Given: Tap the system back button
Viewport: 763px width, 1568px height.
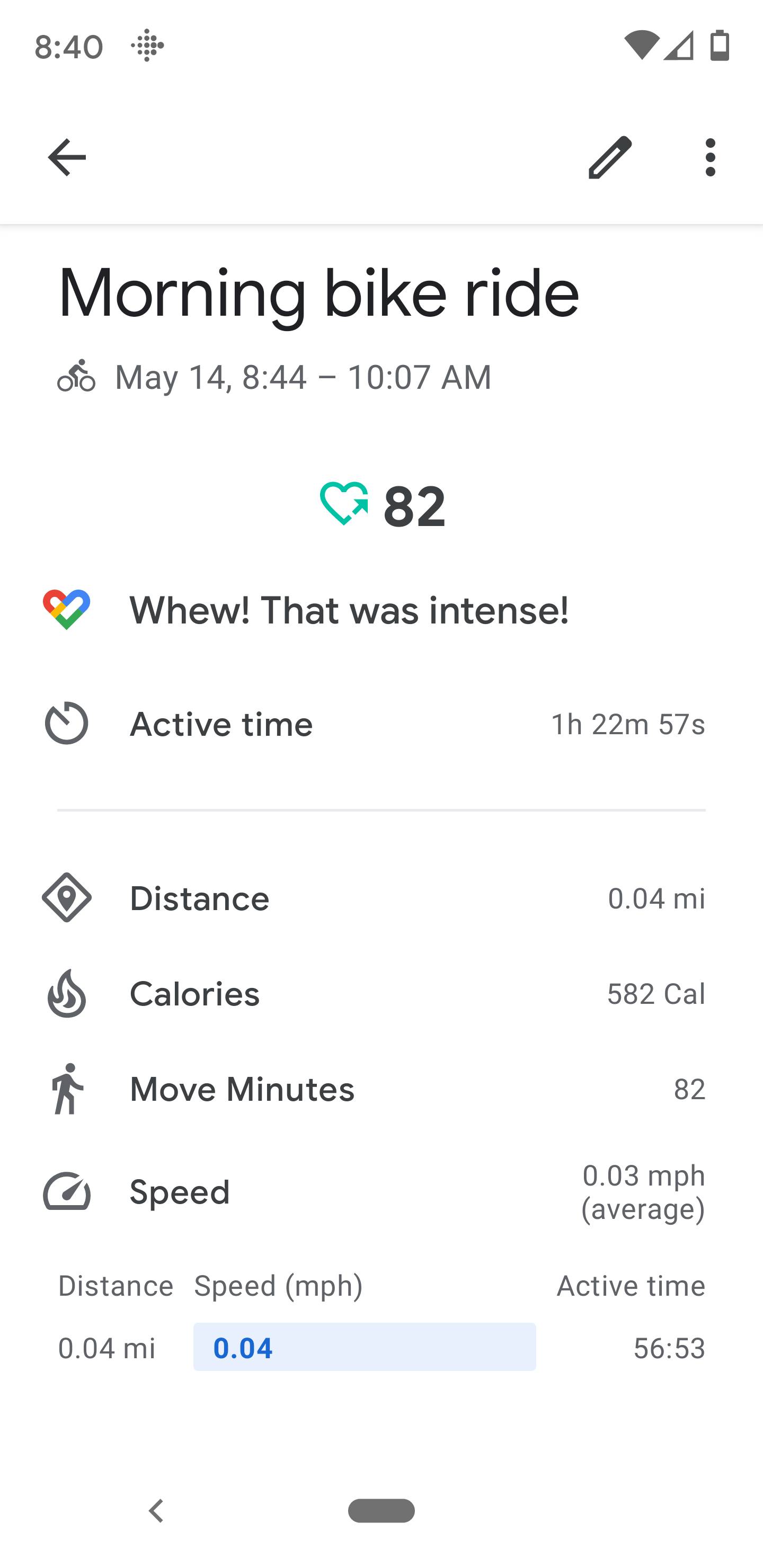Looking at the screenshot, I should [156, 1511].
